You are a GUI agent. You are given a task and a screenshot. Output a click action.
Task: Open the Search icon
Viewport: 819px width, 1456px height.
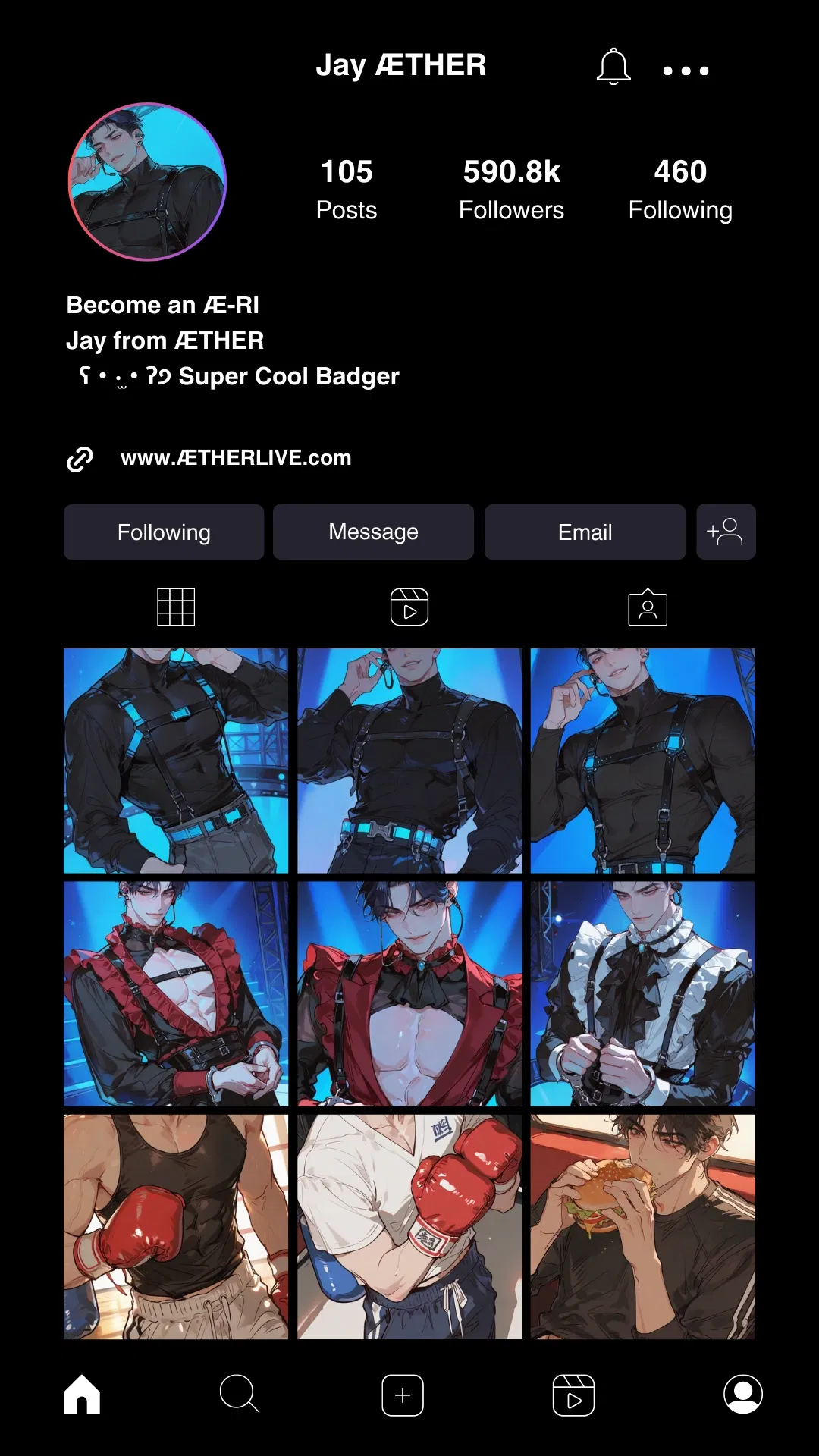click(x=239, y=1394)
